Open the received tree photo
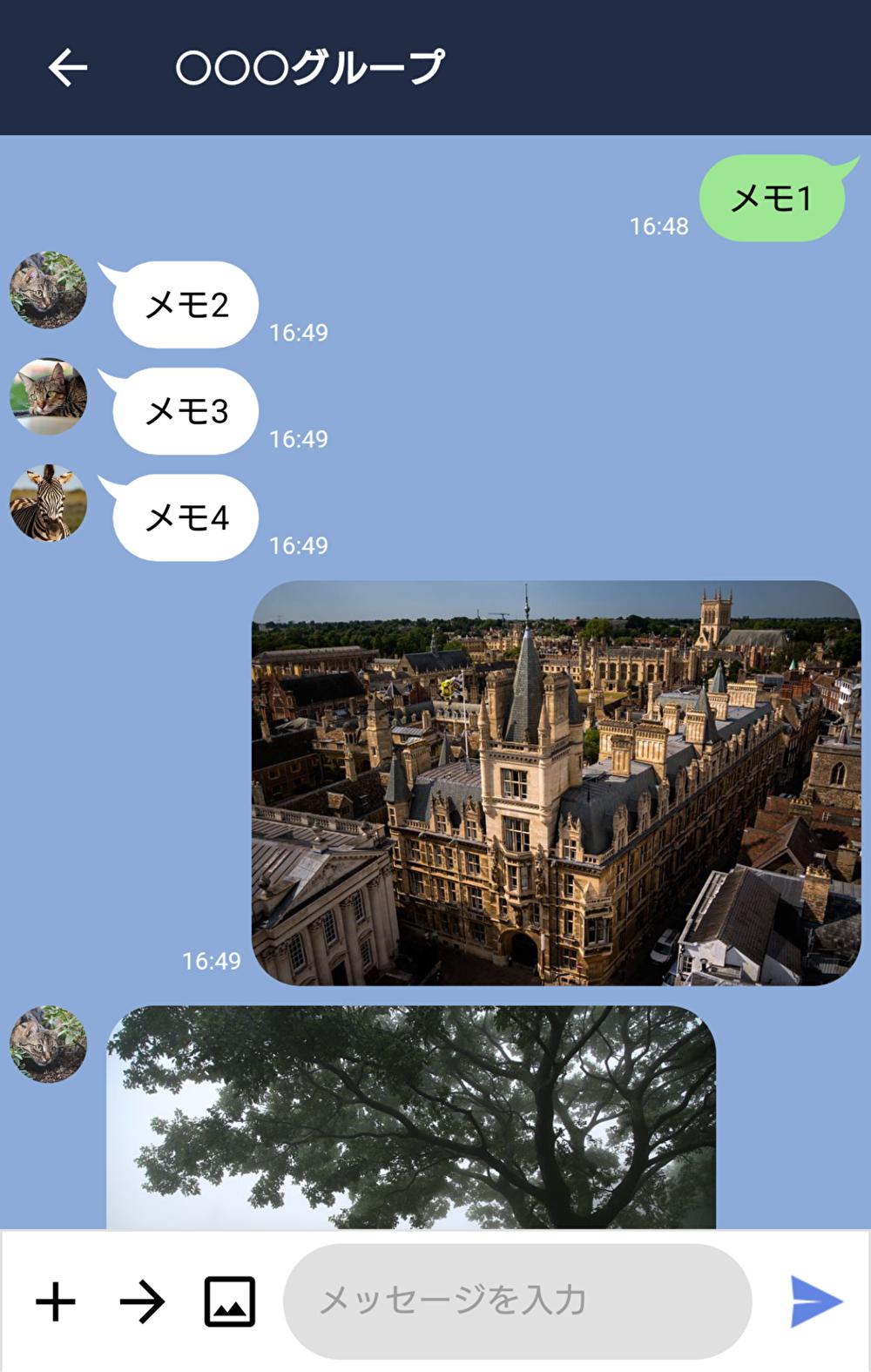 click(411, 1117)
